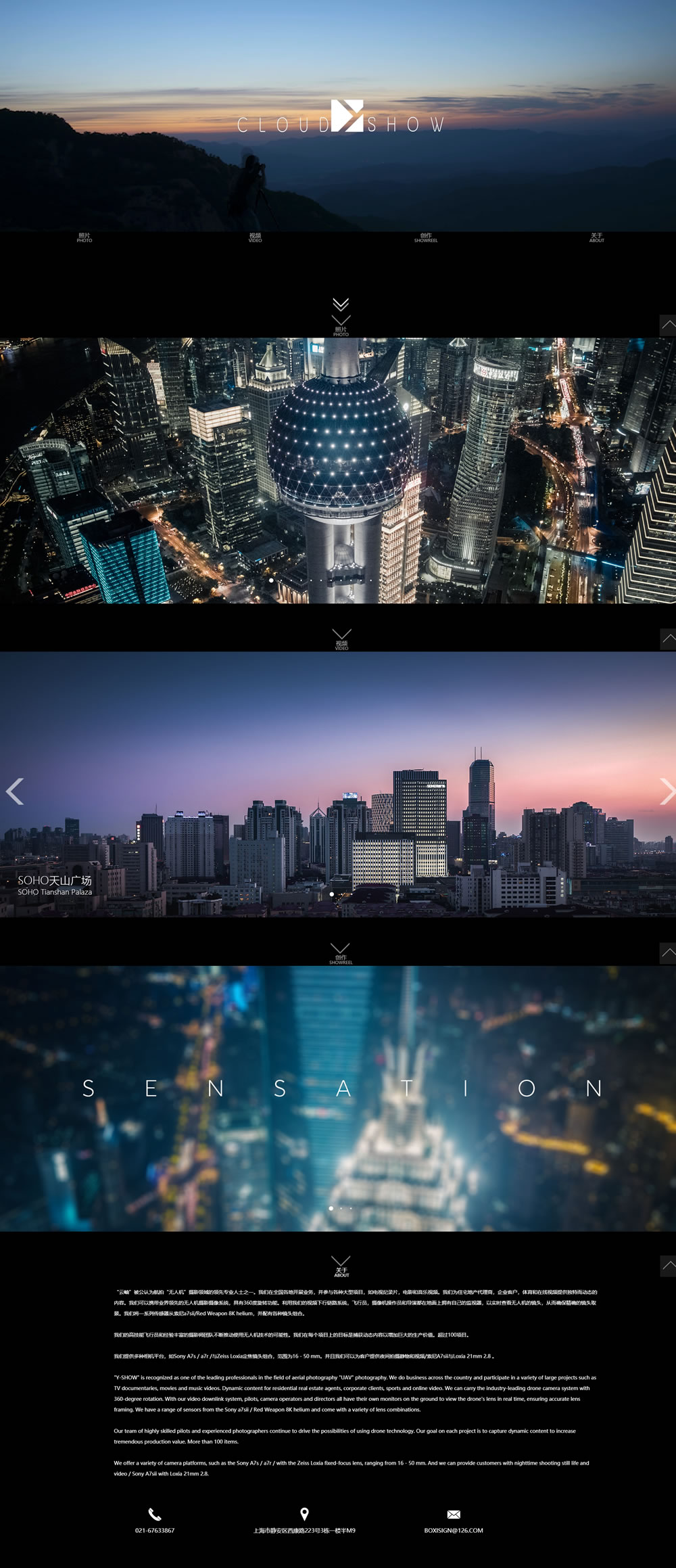Call phone number 021-67633867
The image size is (676, 1568).
click(x=155, y=1529)
